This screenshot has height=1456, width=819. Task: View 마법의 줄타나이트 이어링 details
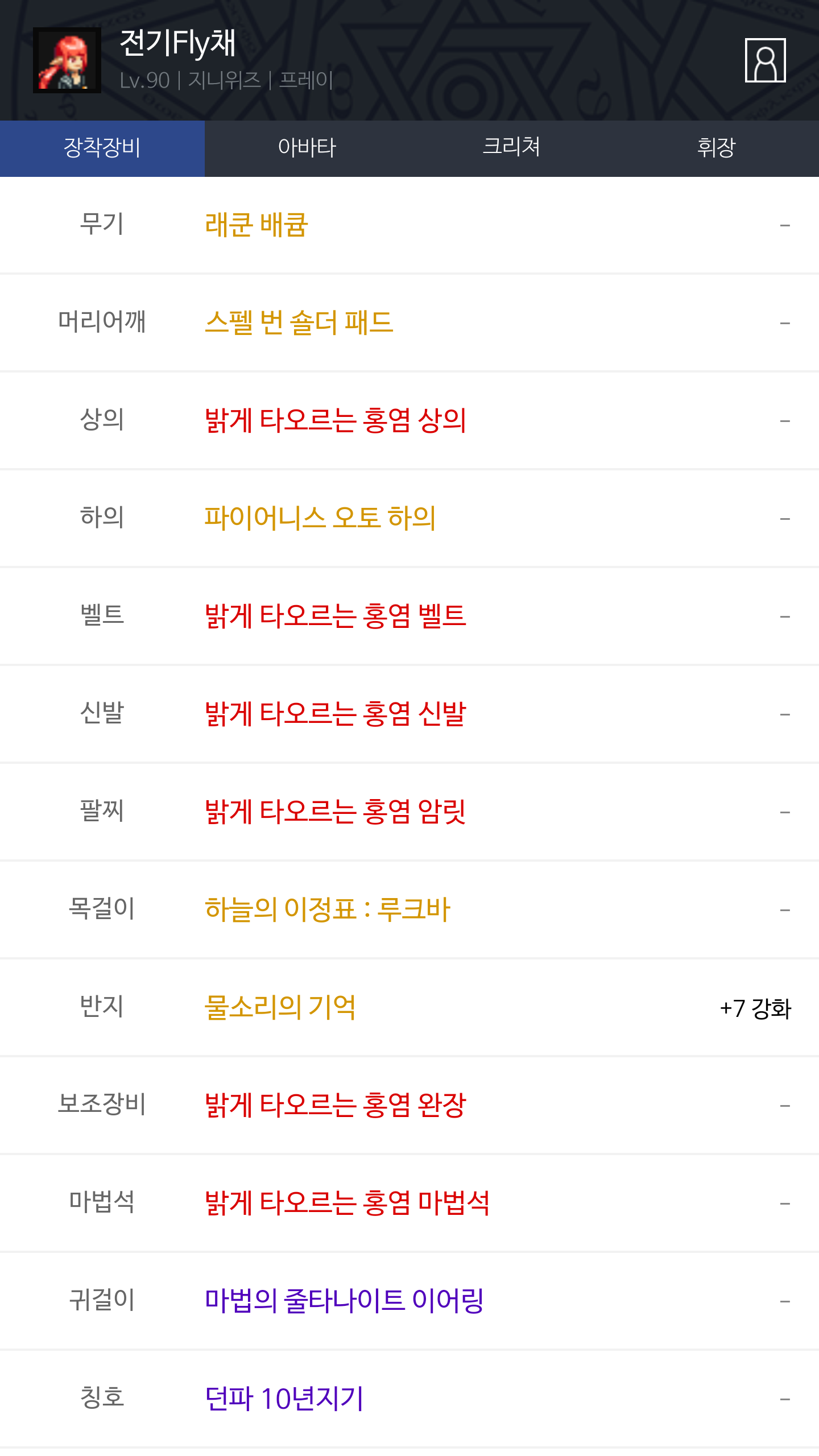(x=344, y=1301)
